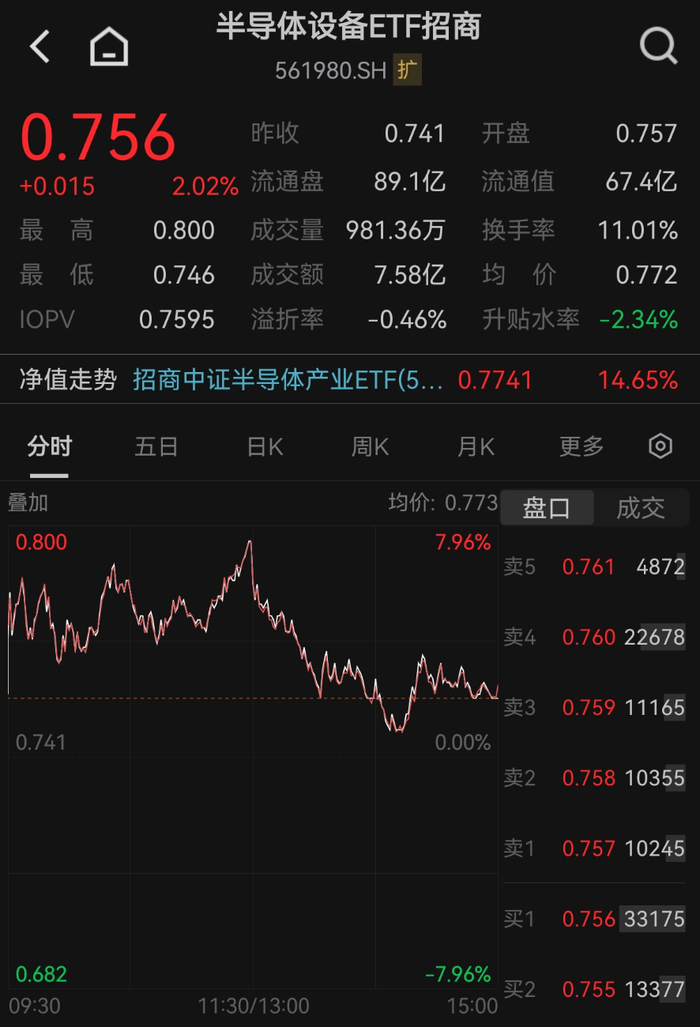Switch to the 成交 tab
Image resolution: width=700 pixels, height=1027 pixels.
pos(640,508)
